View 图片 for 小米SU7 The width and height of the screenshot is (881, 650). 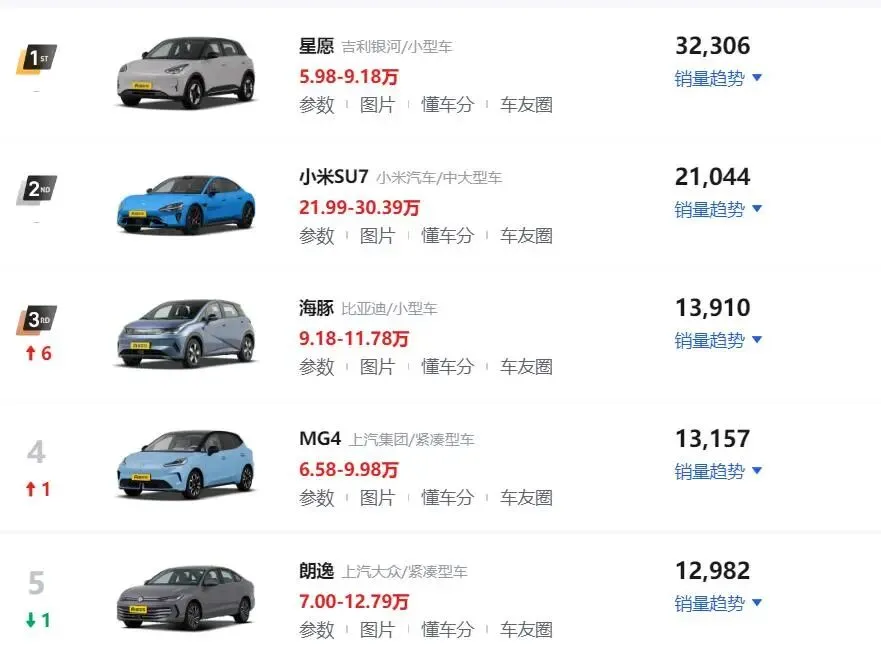[377, 235]
